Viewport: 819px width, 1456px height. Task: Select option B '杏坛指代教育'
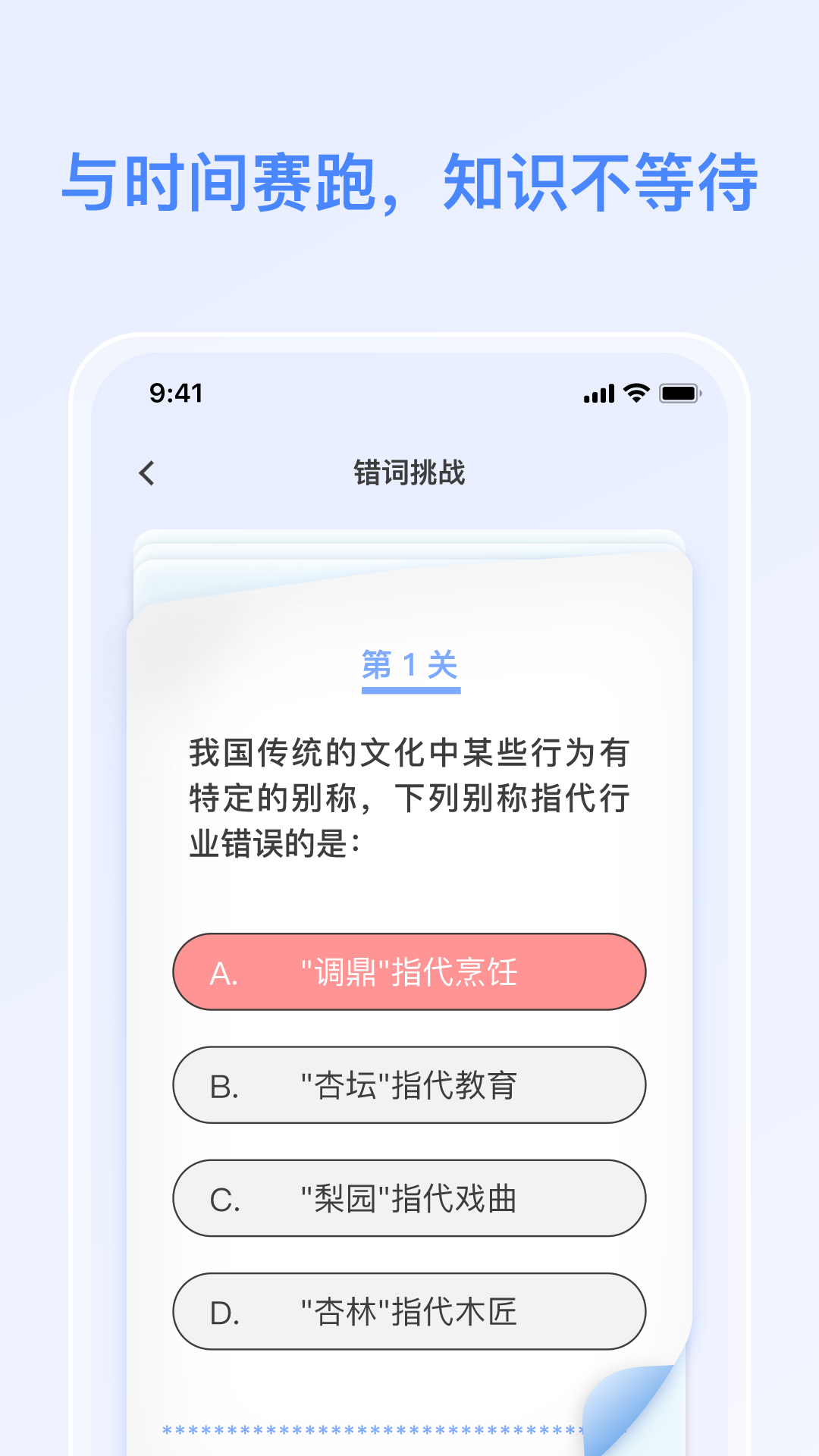click(x=408, y=1086)
